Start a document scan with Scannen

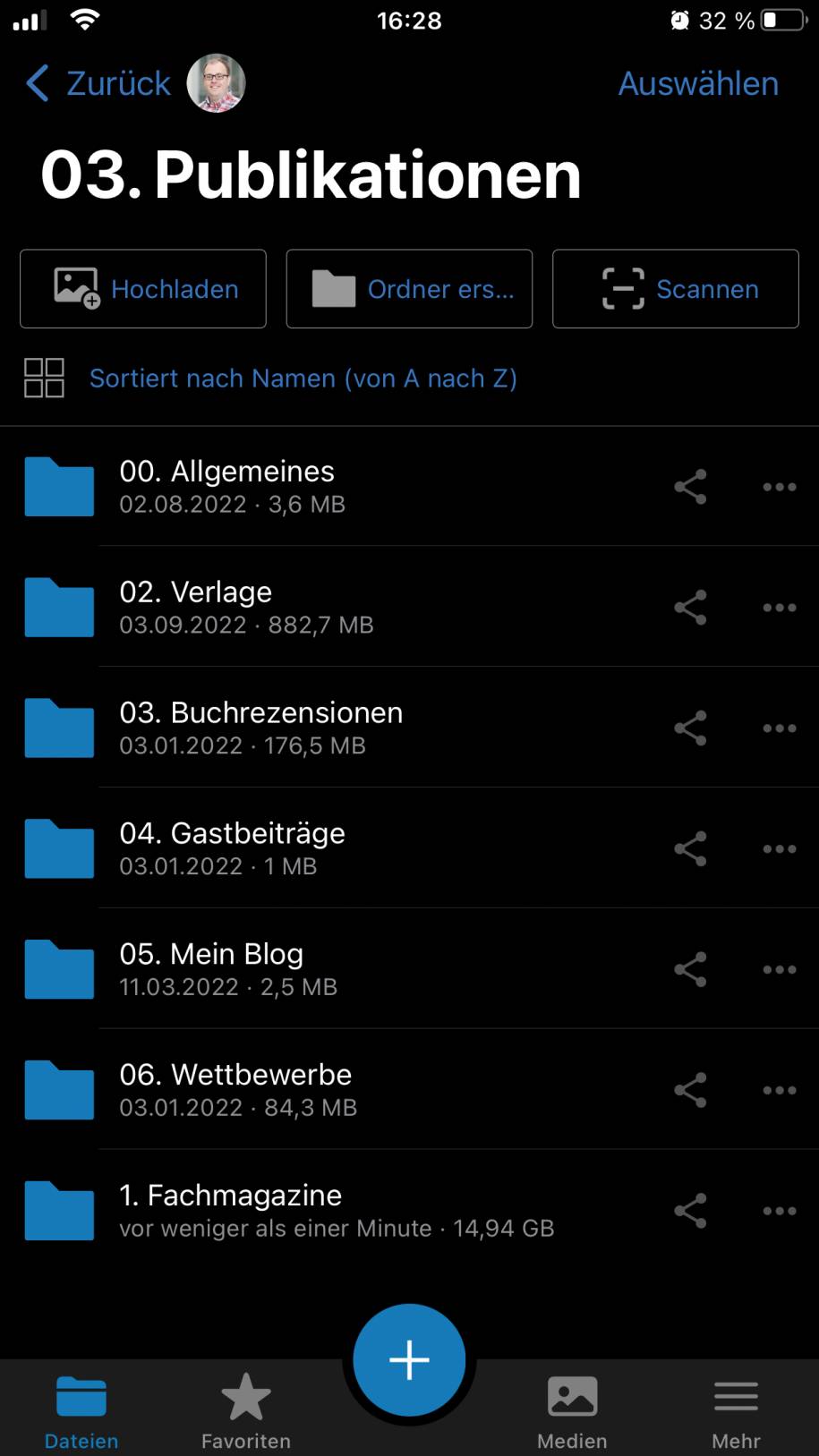(676, 289)
